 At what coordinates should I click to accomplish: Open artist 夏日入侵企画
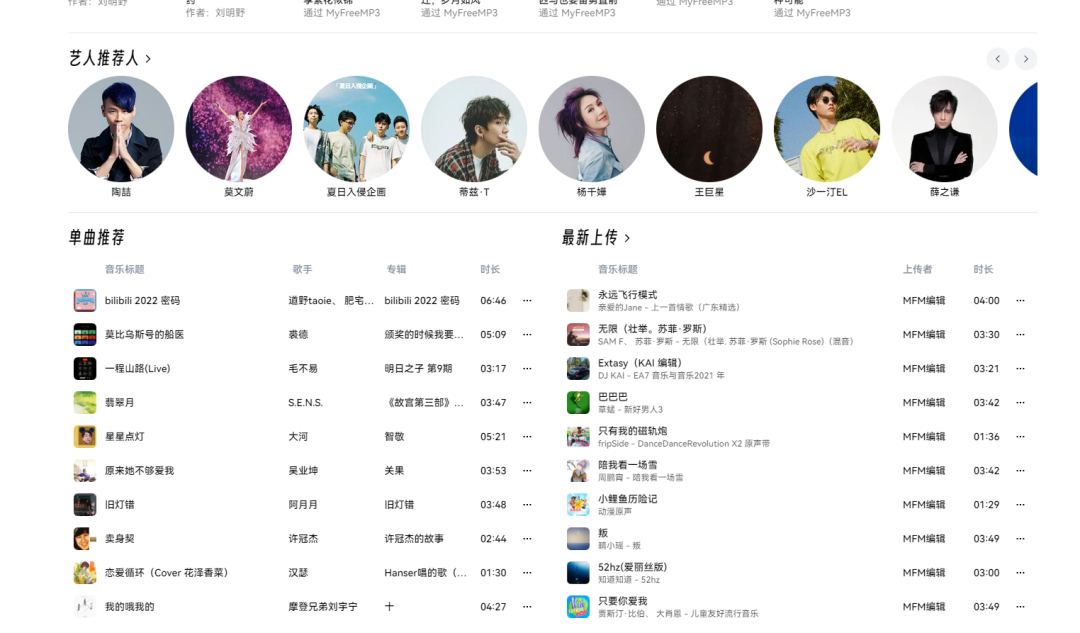356,129
